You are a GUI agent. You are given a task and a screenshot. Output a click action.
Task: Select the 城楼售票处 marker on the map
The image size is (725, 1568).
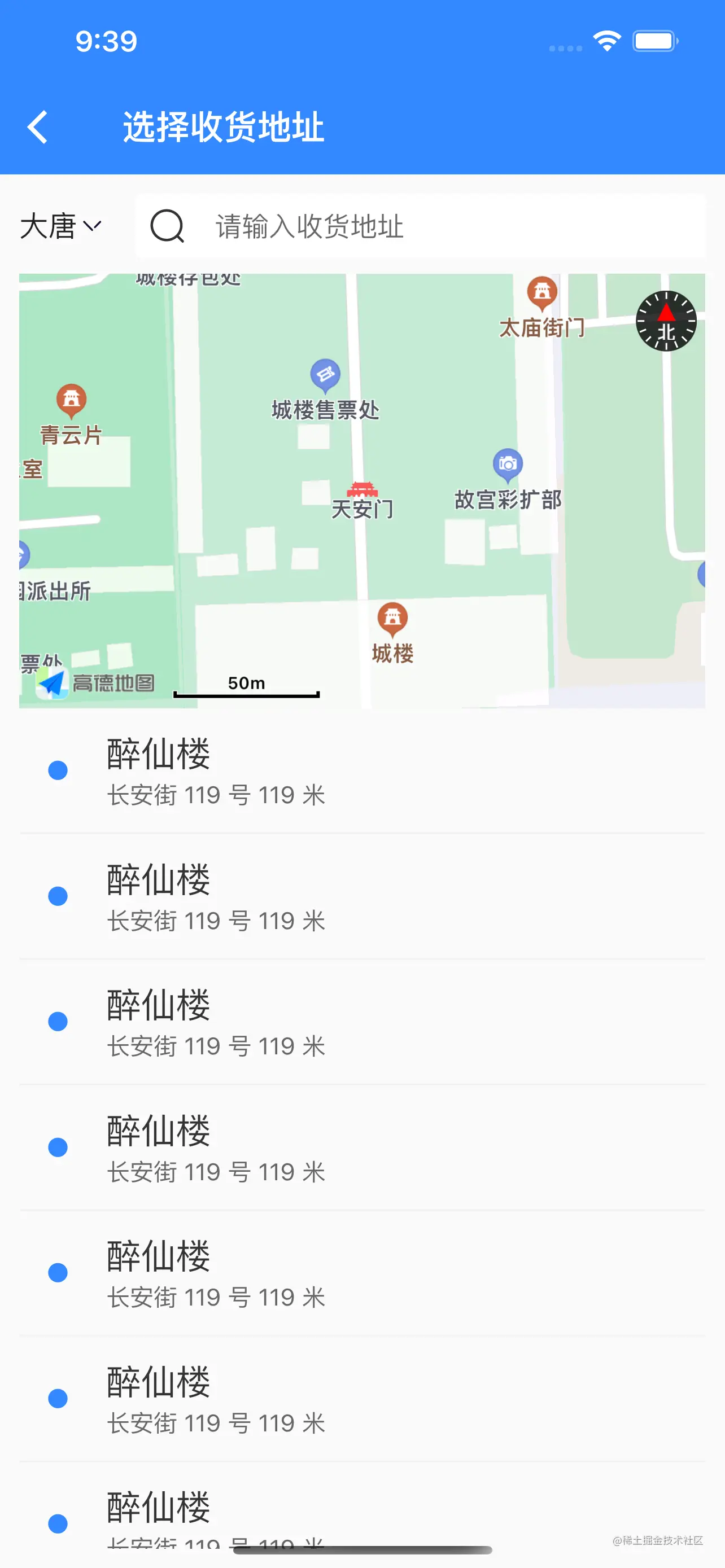tap(325, 375)
